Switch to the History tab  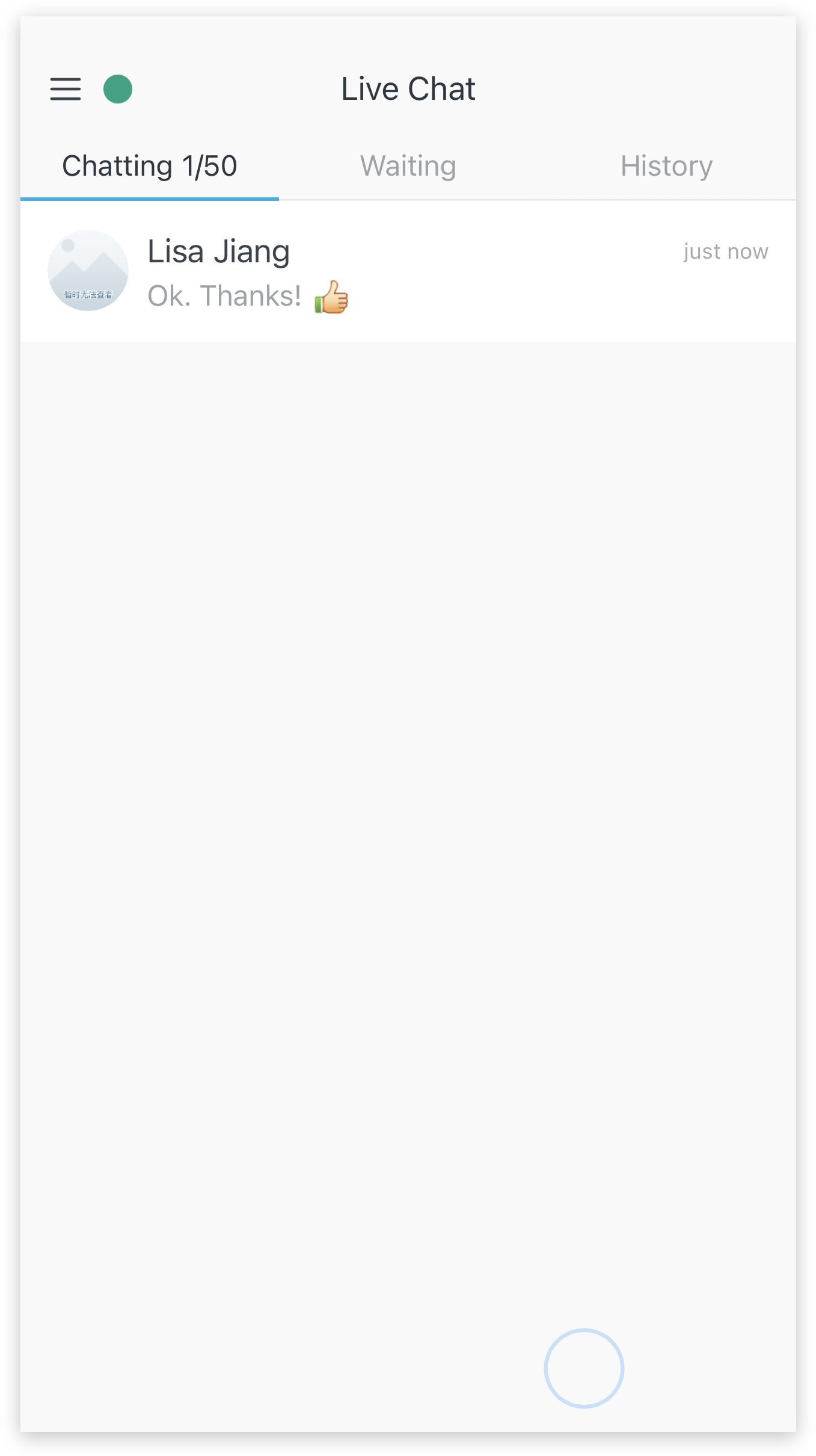[666, 166]
